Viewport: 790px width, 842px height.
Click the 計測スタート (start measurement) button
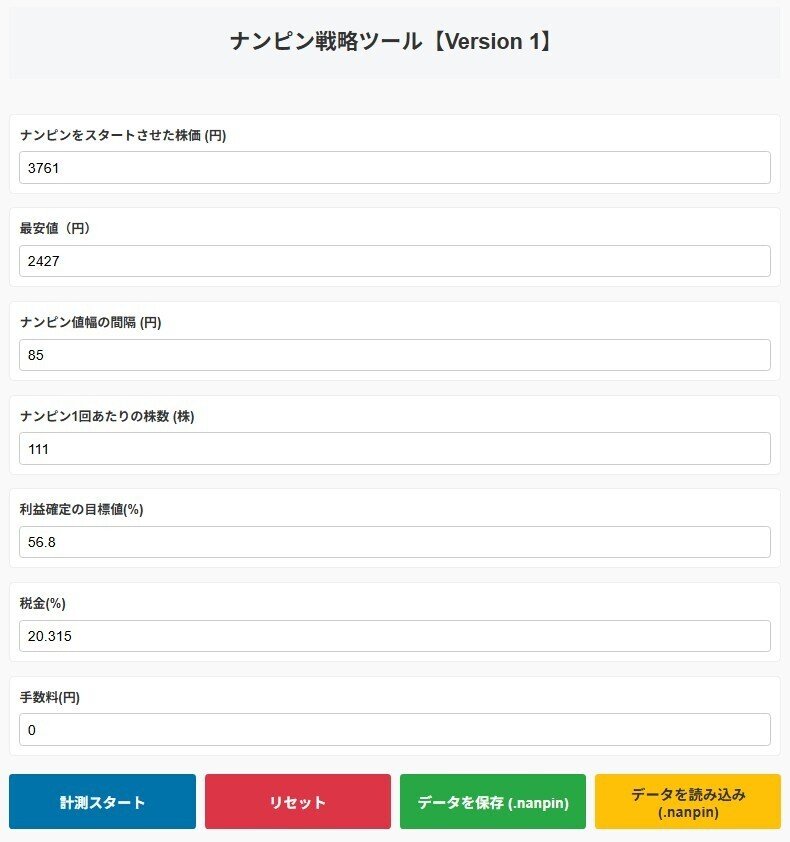pyautogui.click(x=102, y=801)
